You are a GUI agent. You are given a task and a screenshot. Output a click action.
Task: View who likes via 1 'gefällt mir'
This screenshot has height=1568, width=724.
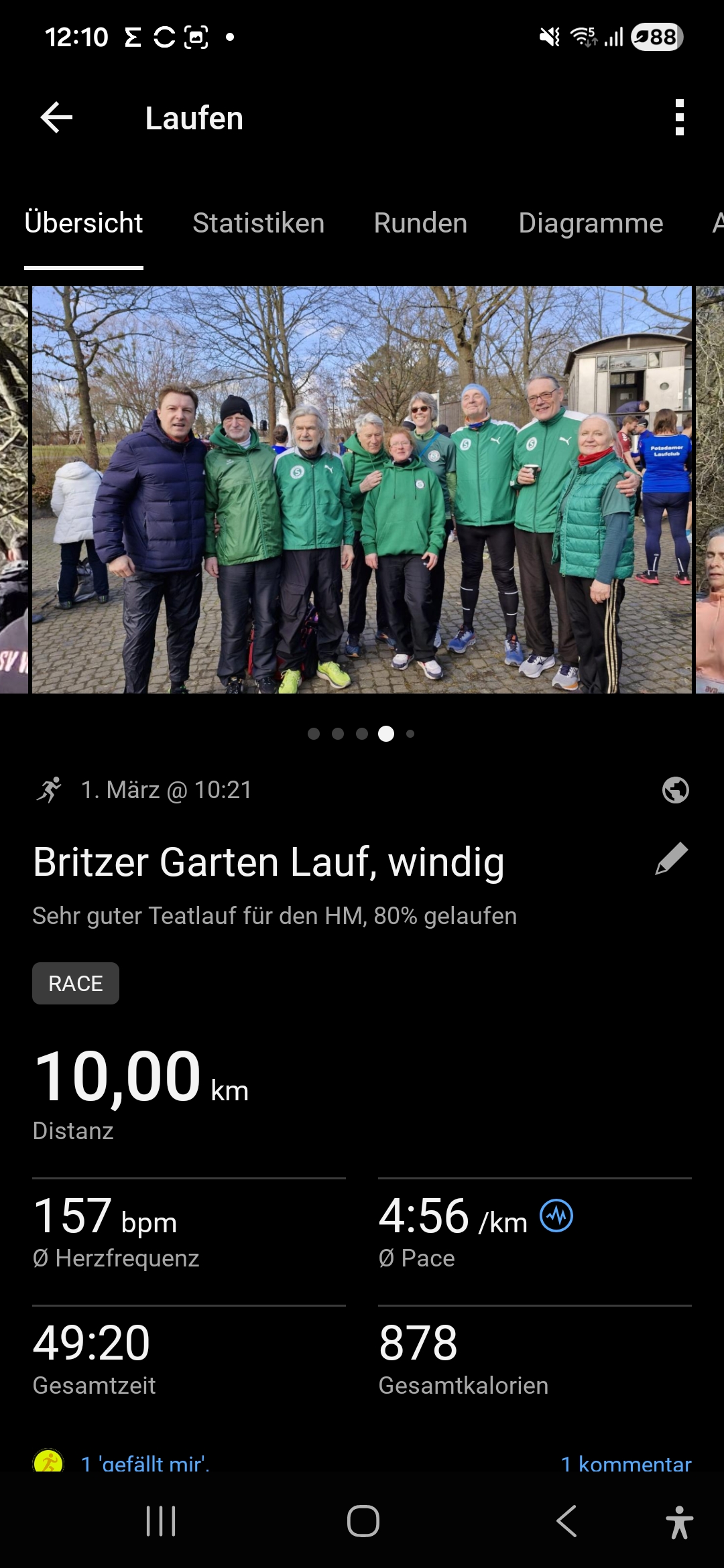(x=145, y=1463)
